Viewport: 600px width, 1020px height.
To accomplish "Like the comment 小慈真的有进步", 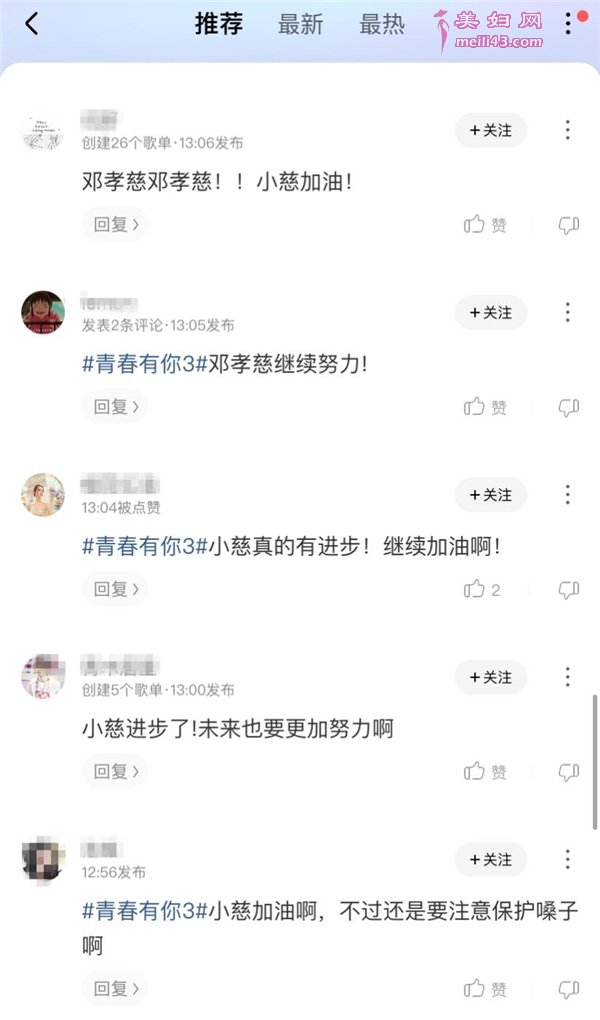I will click(x=482, y=589).
